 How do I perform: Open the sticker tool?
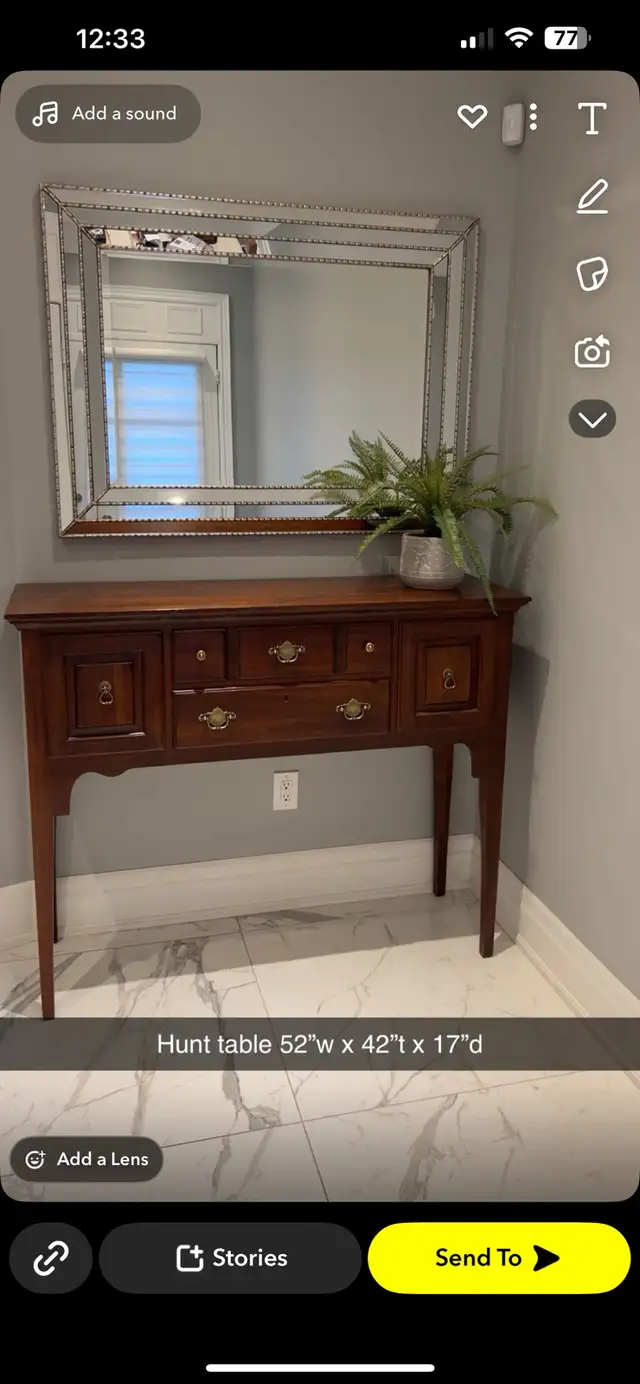(x=592, y=274)
